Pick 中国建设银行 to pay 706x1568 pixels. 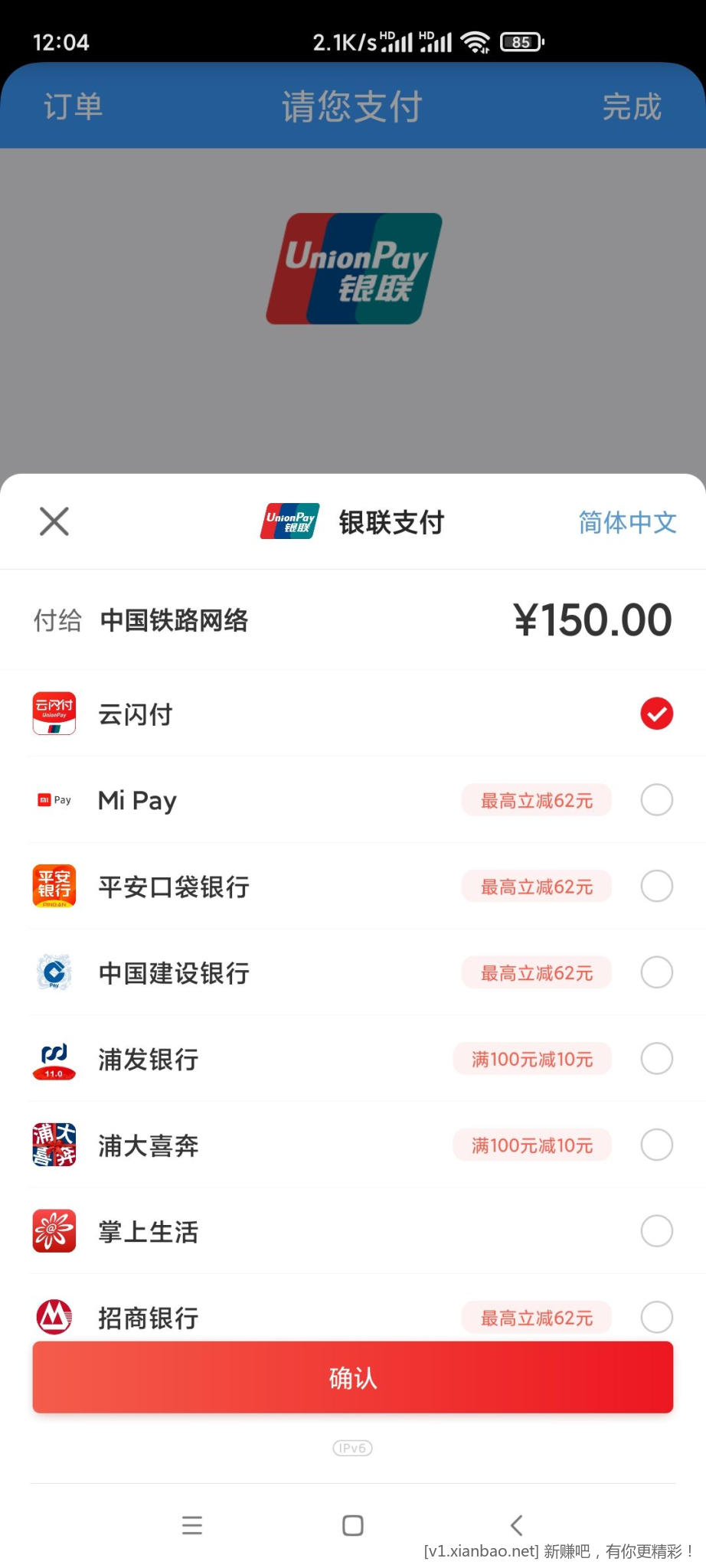point(353,972)
